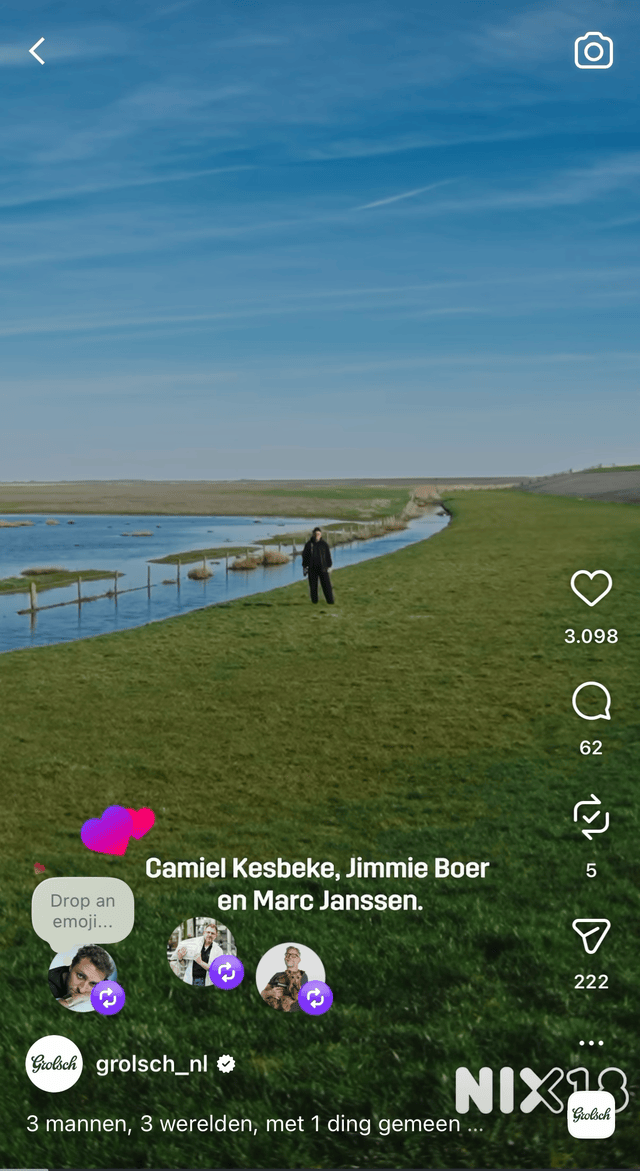View the reposter holding a dog
Screen dimensions: 640x1171
[291, 977]
